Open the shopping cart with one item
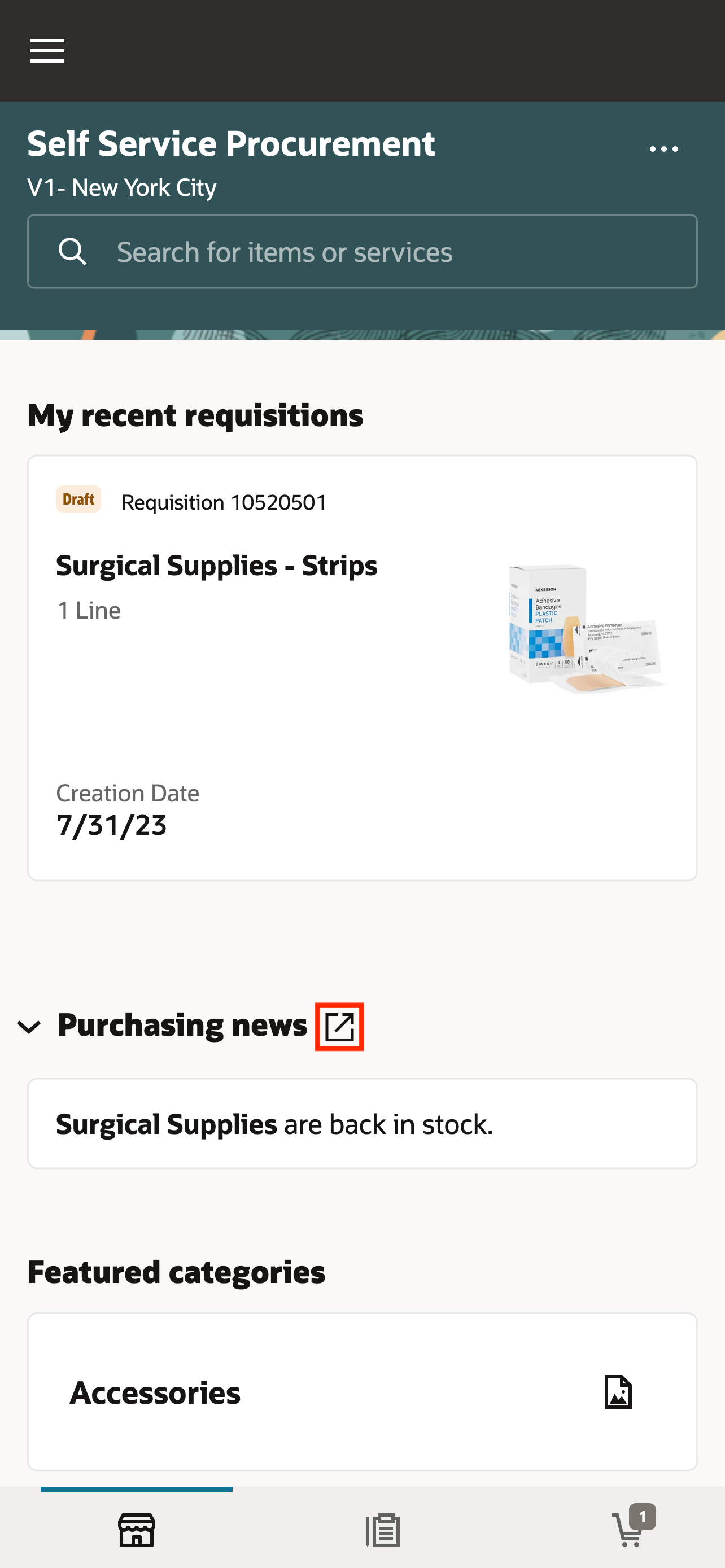Viewport: 725px width, 1568px height. pos(630,1529)
